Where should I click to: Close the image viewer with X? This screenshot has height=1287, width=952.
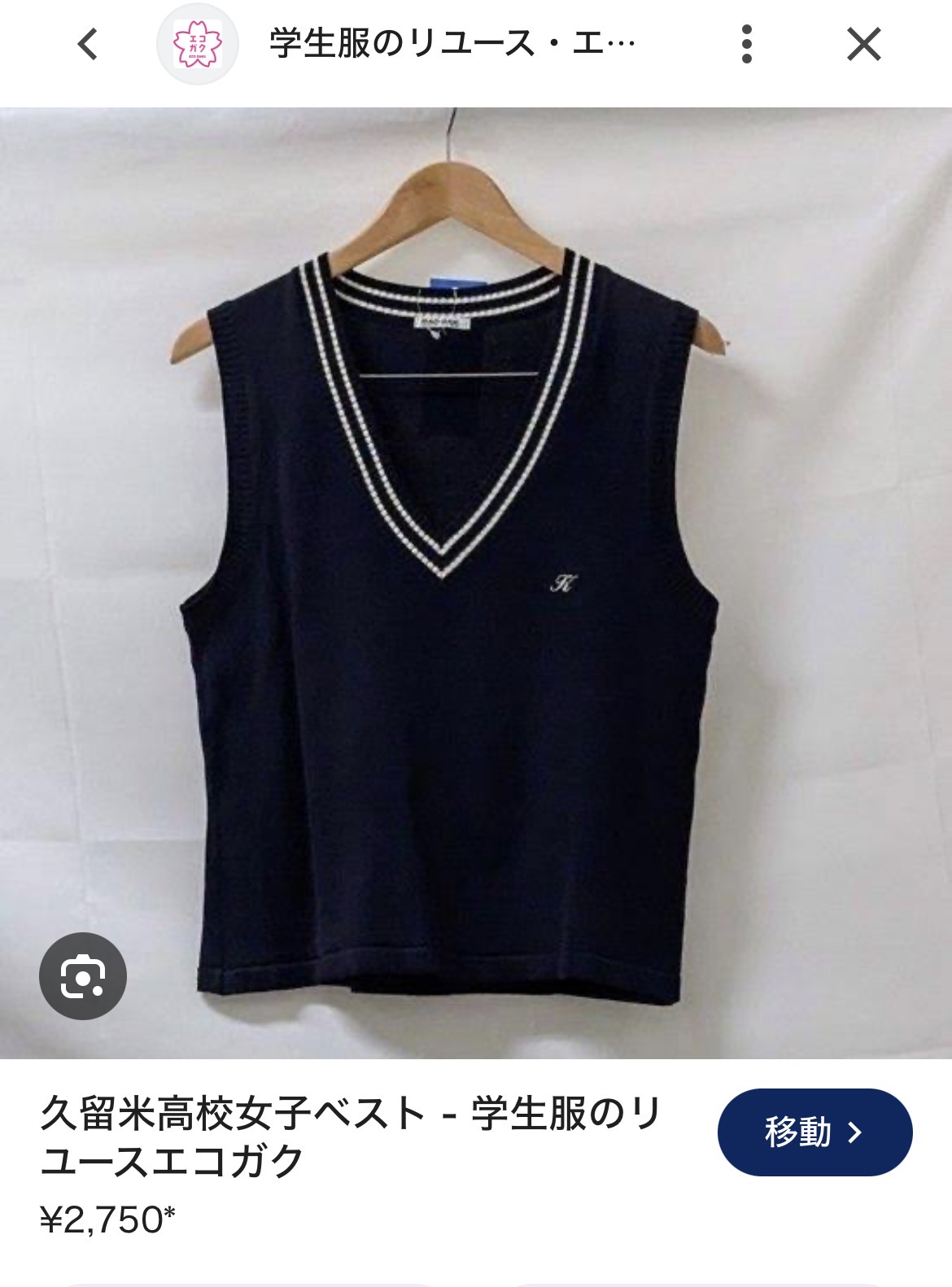(x=863, y=44)
